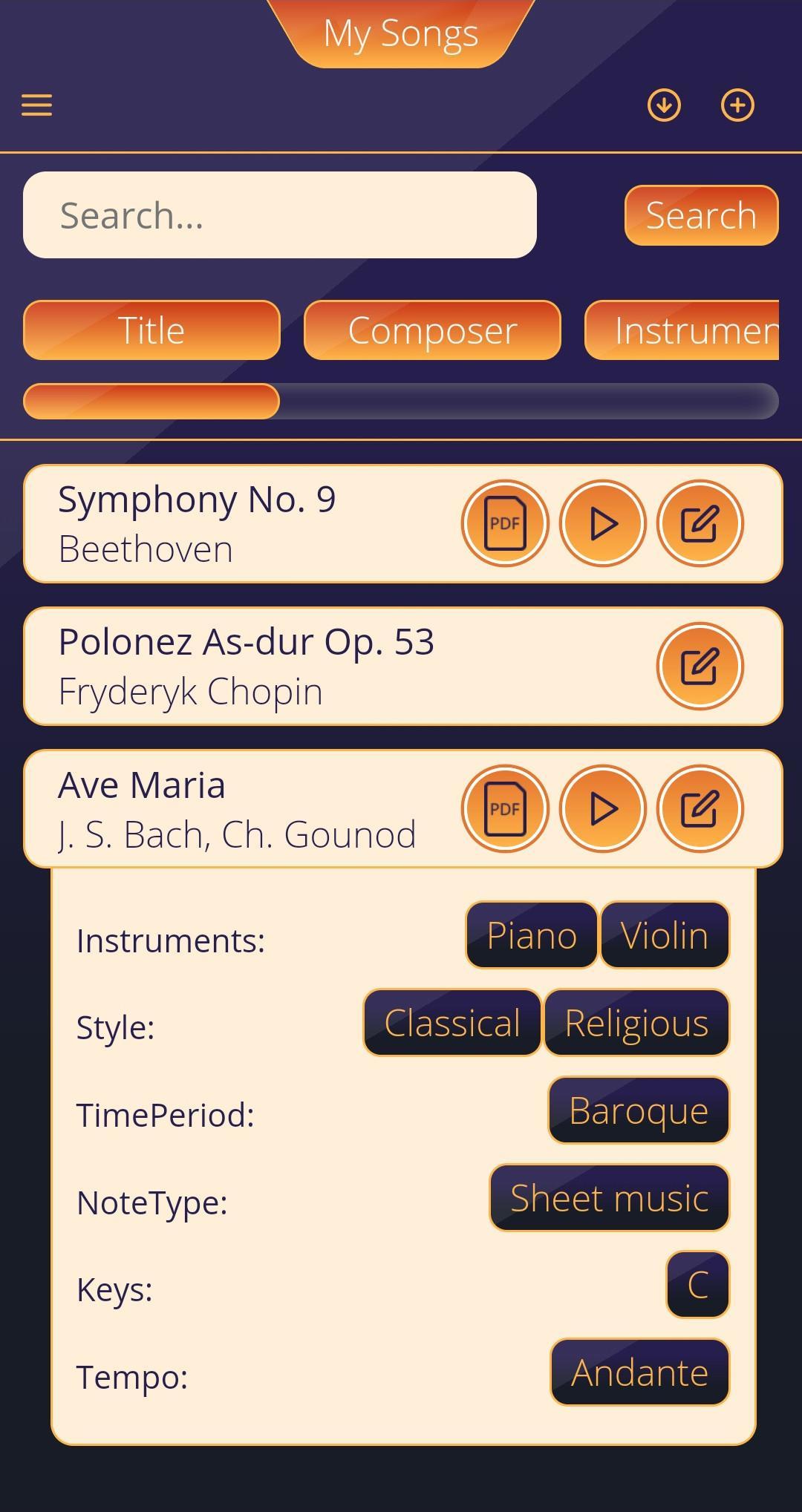This screenshot has width=802, height=1512.
Task: Open the hamburger menu
Action: 36,105
